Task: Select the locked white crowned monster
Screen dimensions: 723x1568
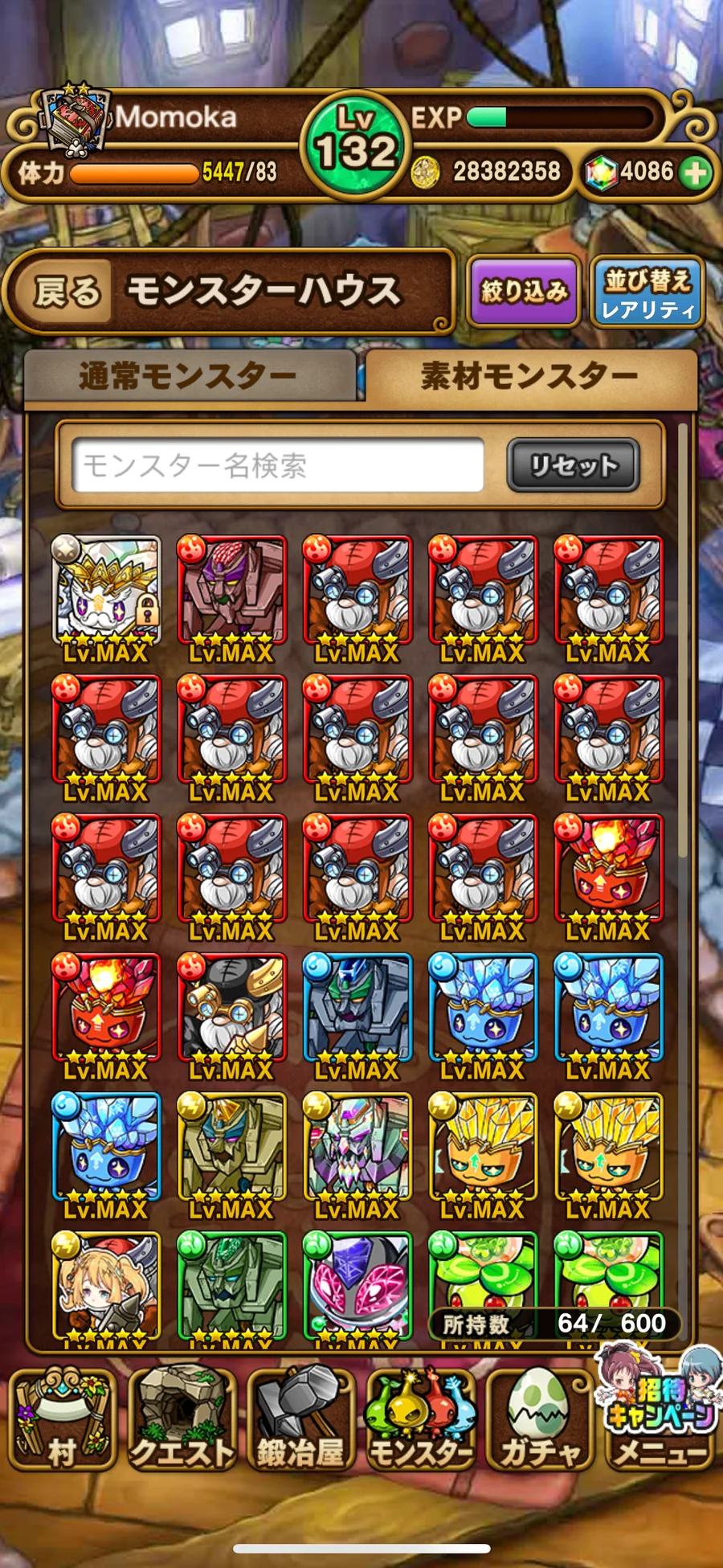Action: click(106, 599)
